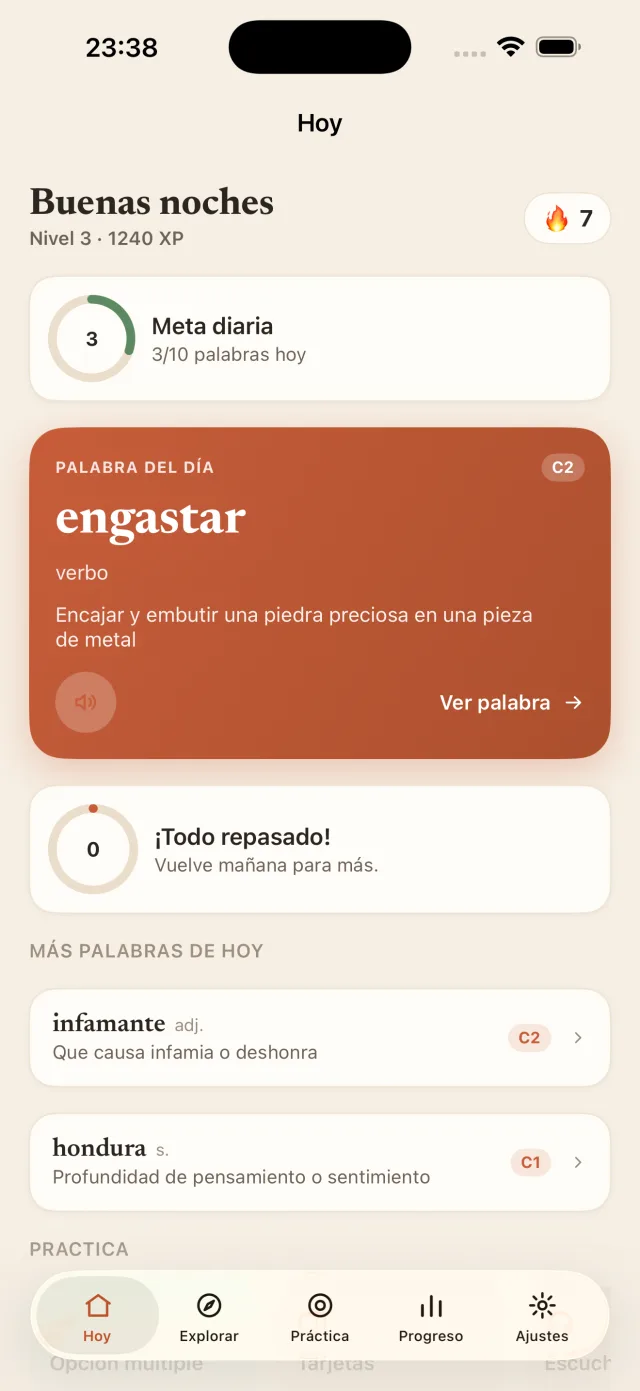The height and width of the screenshot is (1391, 640).
Task: Go to the Progreso tab
Action: point(431,1317)
